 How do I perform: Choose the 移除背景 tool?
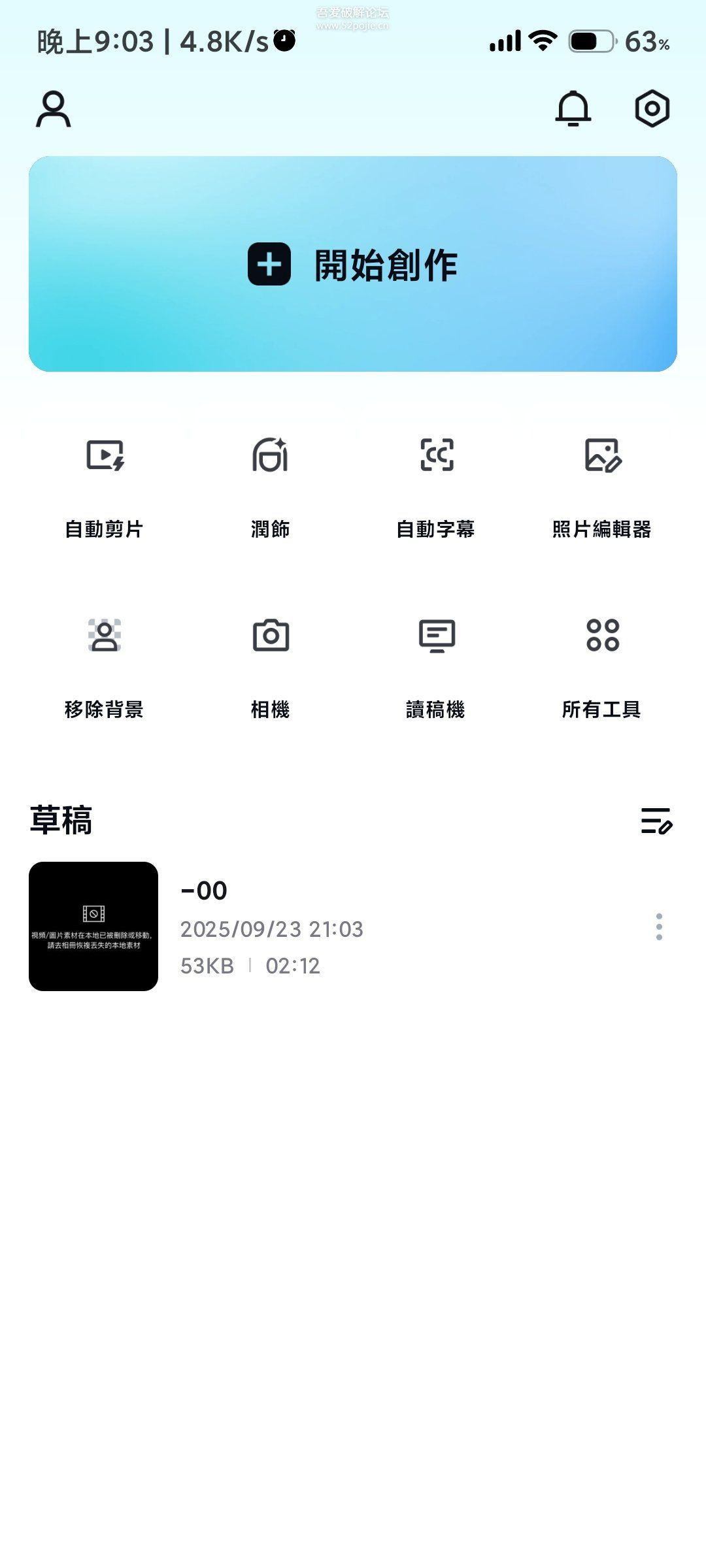tap(105, 666)
